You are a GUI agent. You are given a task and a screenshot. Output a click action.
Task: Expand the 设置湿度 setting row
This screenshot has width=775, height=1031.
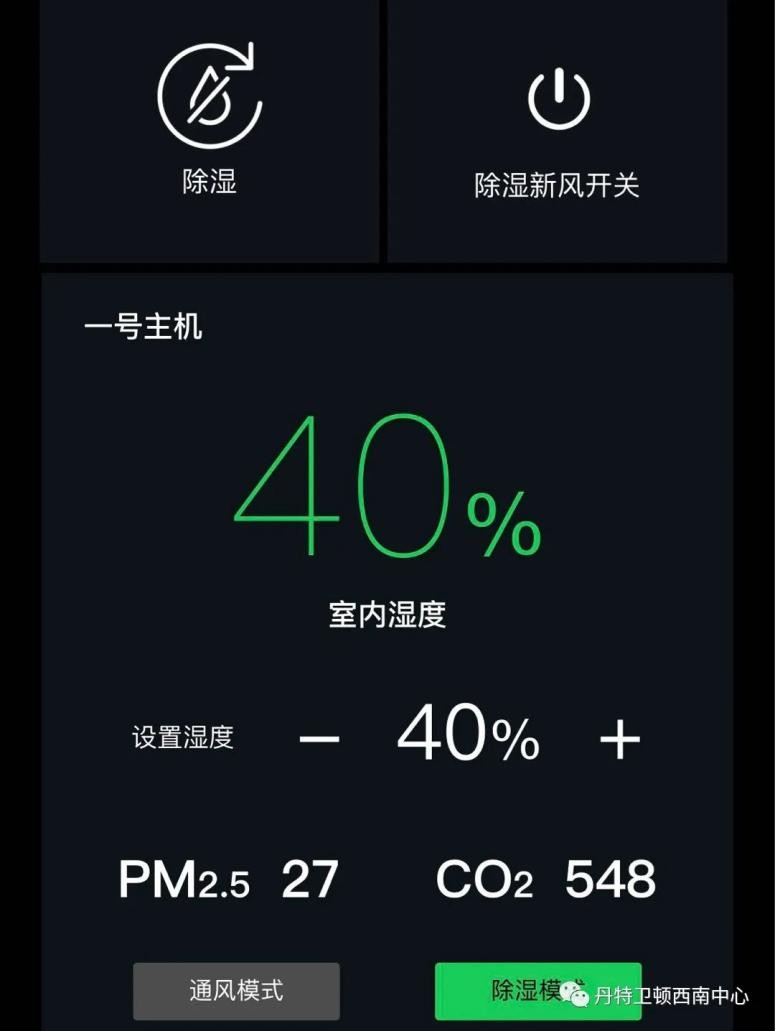tap(180, 735)
